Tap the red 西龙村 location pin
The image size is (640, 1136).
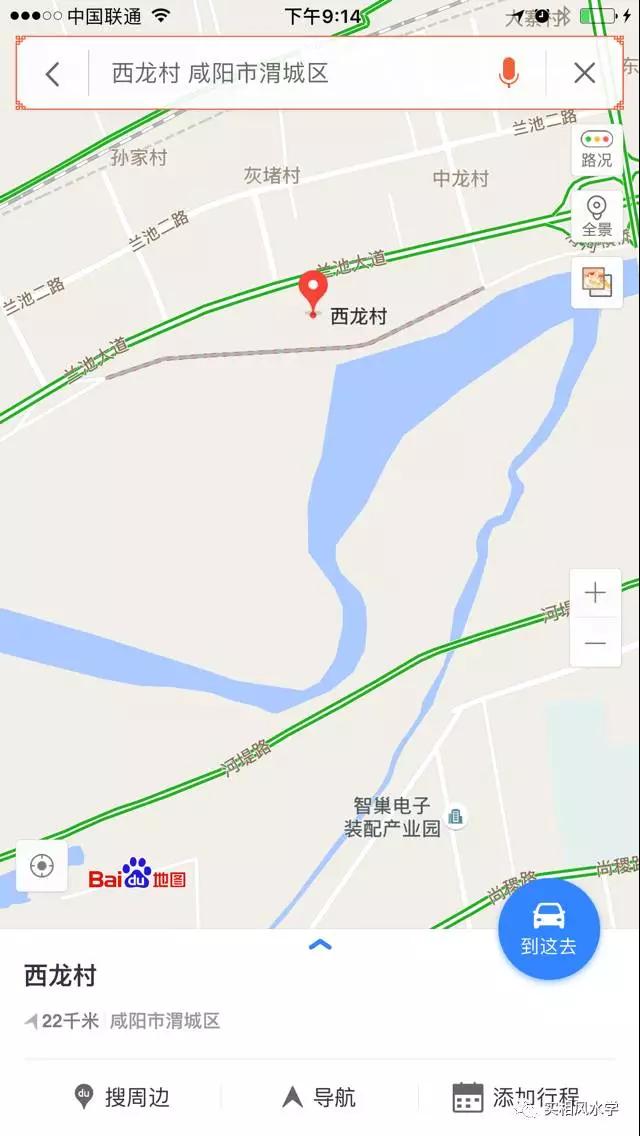pyautogui.click(x=314, y=292)
